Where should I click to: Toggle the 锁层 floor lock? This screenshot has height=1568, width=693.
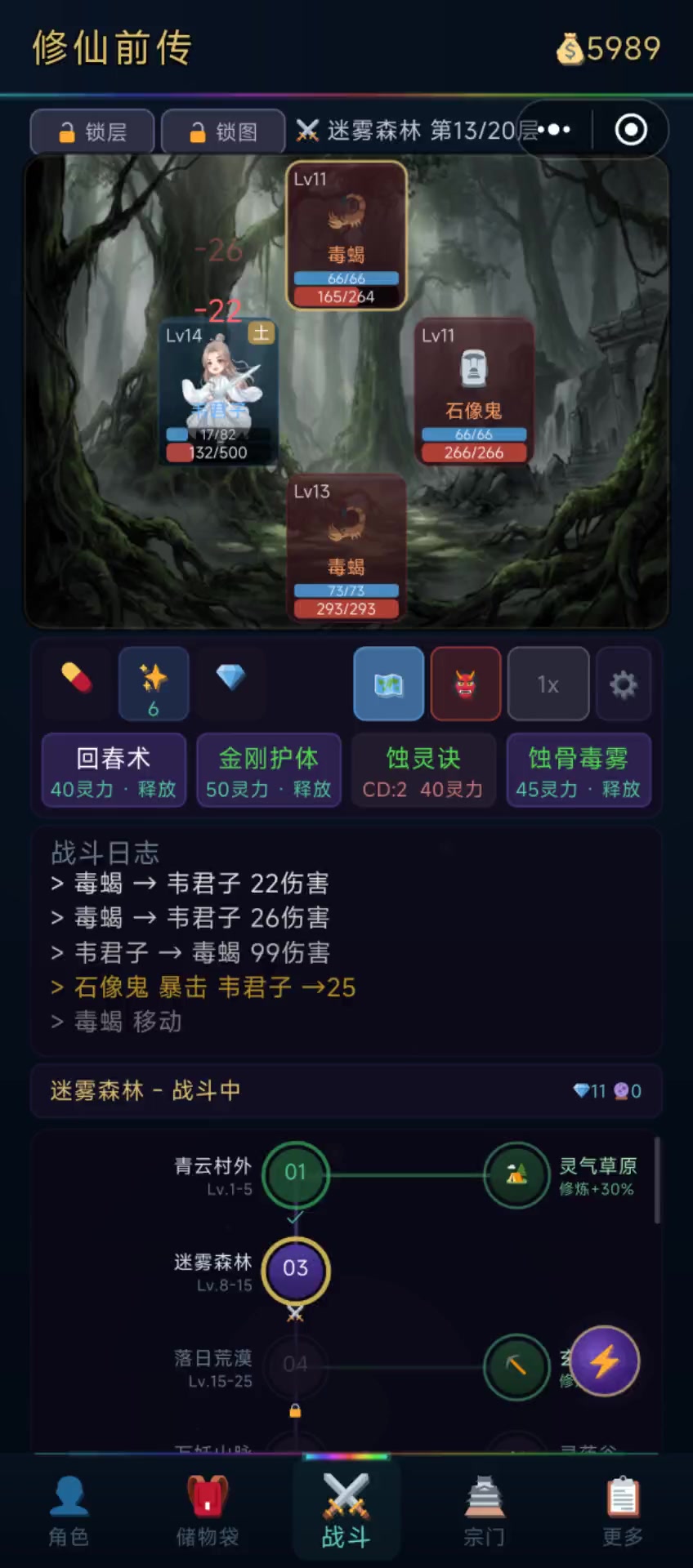92,131
